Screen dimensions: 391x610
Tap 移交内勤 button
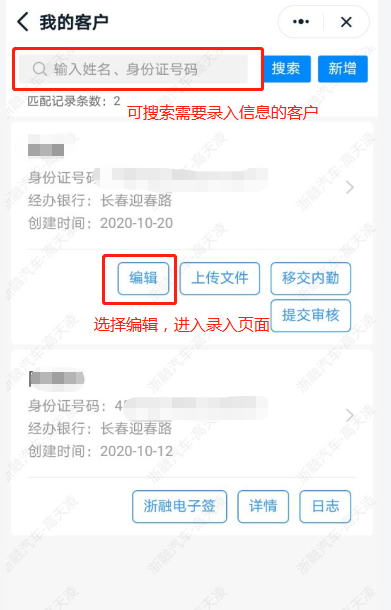pos(310,278)
